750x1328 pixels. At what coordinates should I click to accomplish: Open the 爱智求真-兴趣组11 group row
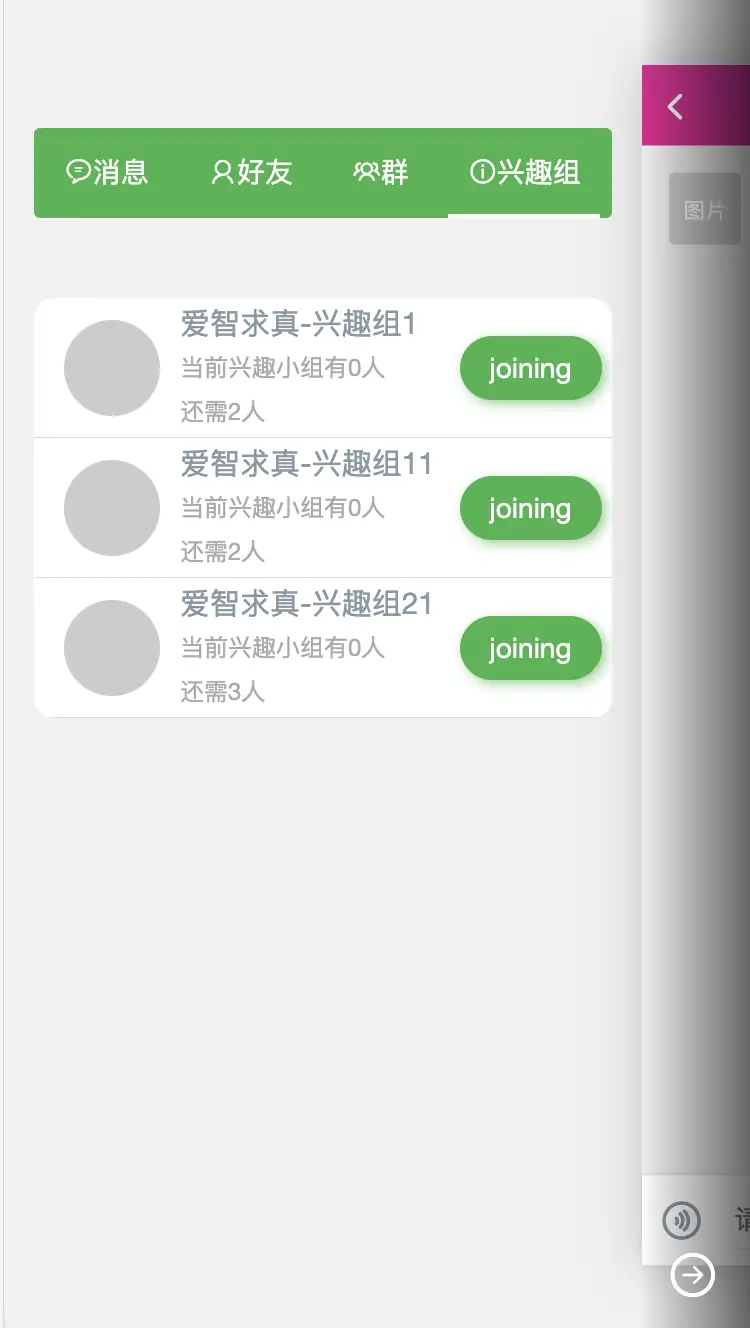pyautogui.click(x=323, y=508)
